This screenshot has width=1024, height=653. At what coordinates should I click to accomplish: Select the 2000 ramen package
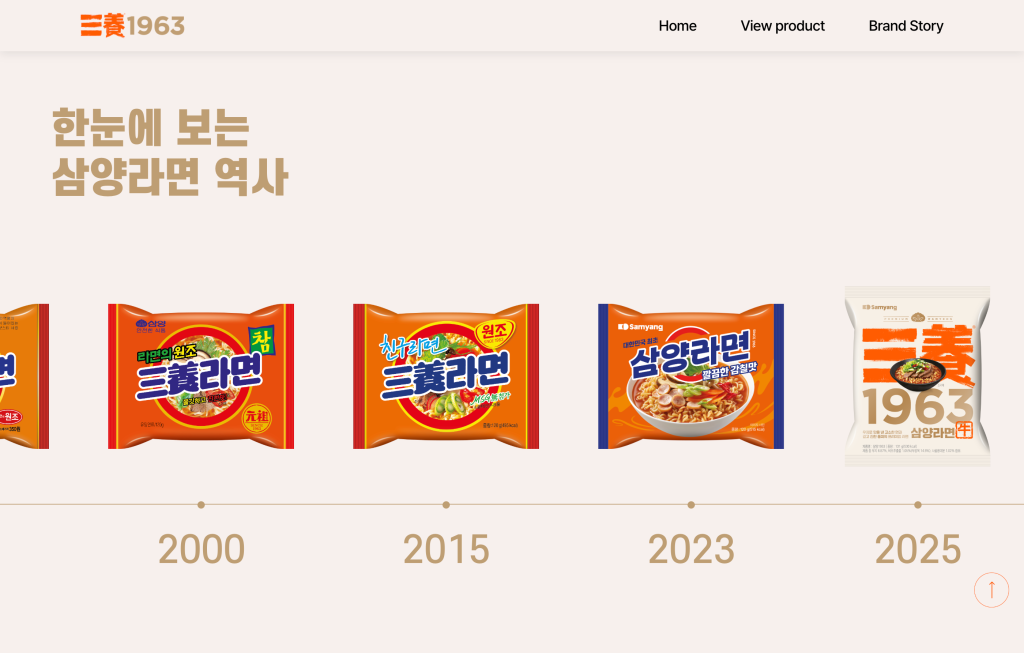(x=201, y=376)
